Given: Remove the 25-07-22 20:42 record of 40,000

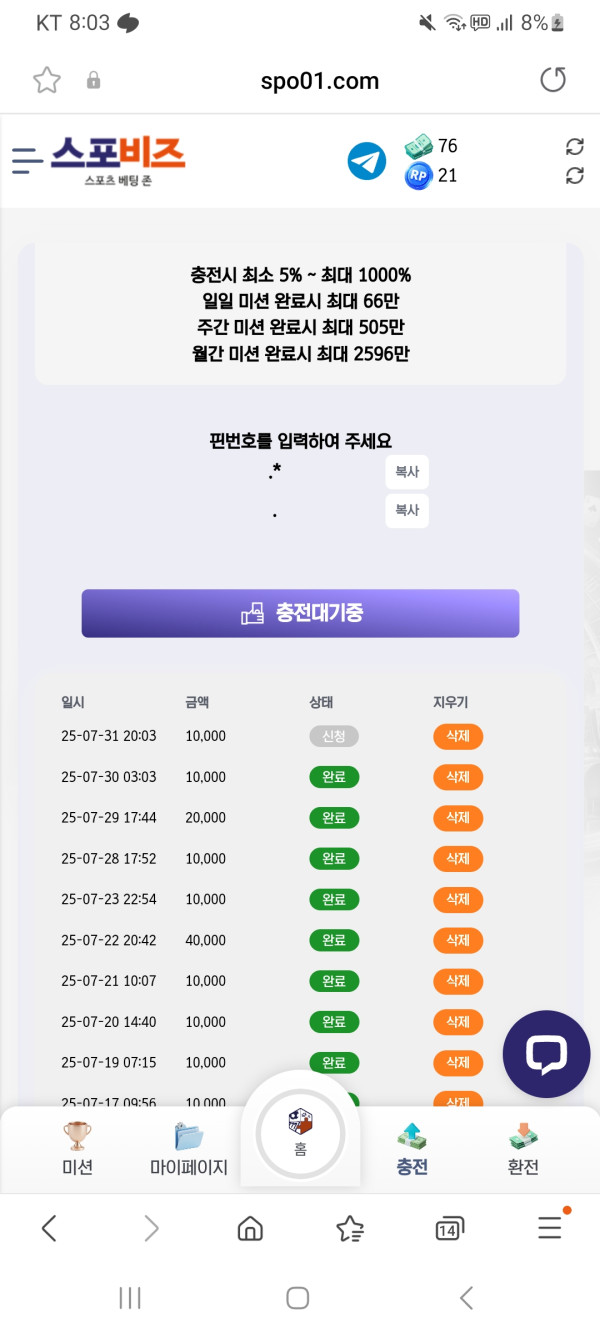Looking at the screenshot, I should (457, 940).
